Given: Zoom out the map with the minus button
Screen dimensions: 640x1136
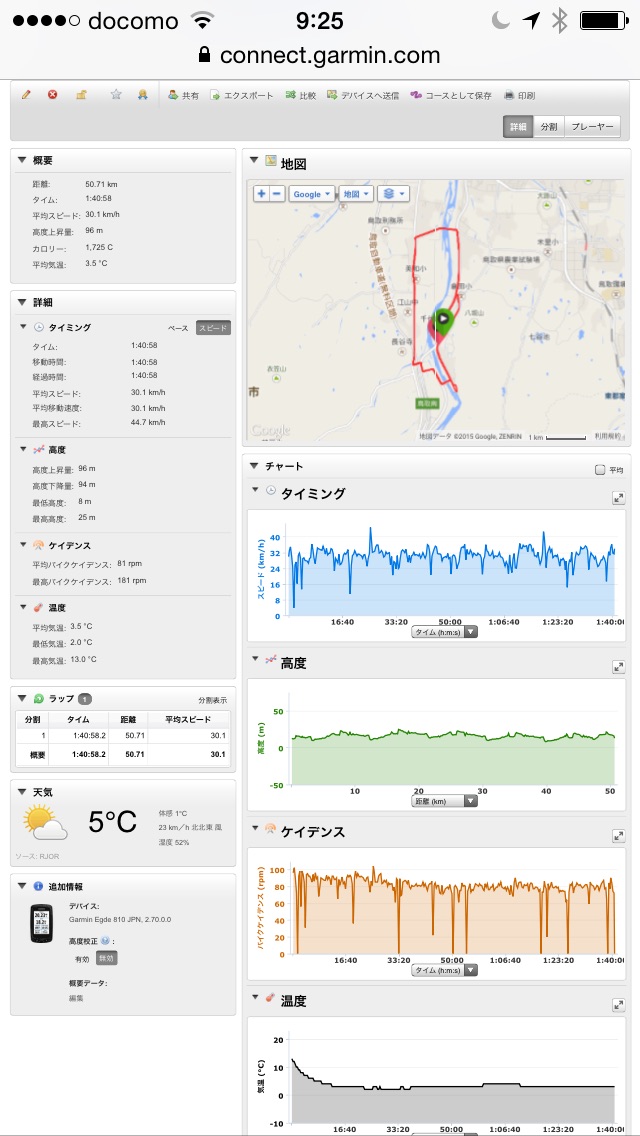Looking at the screenshot, I should coord(278,194).
